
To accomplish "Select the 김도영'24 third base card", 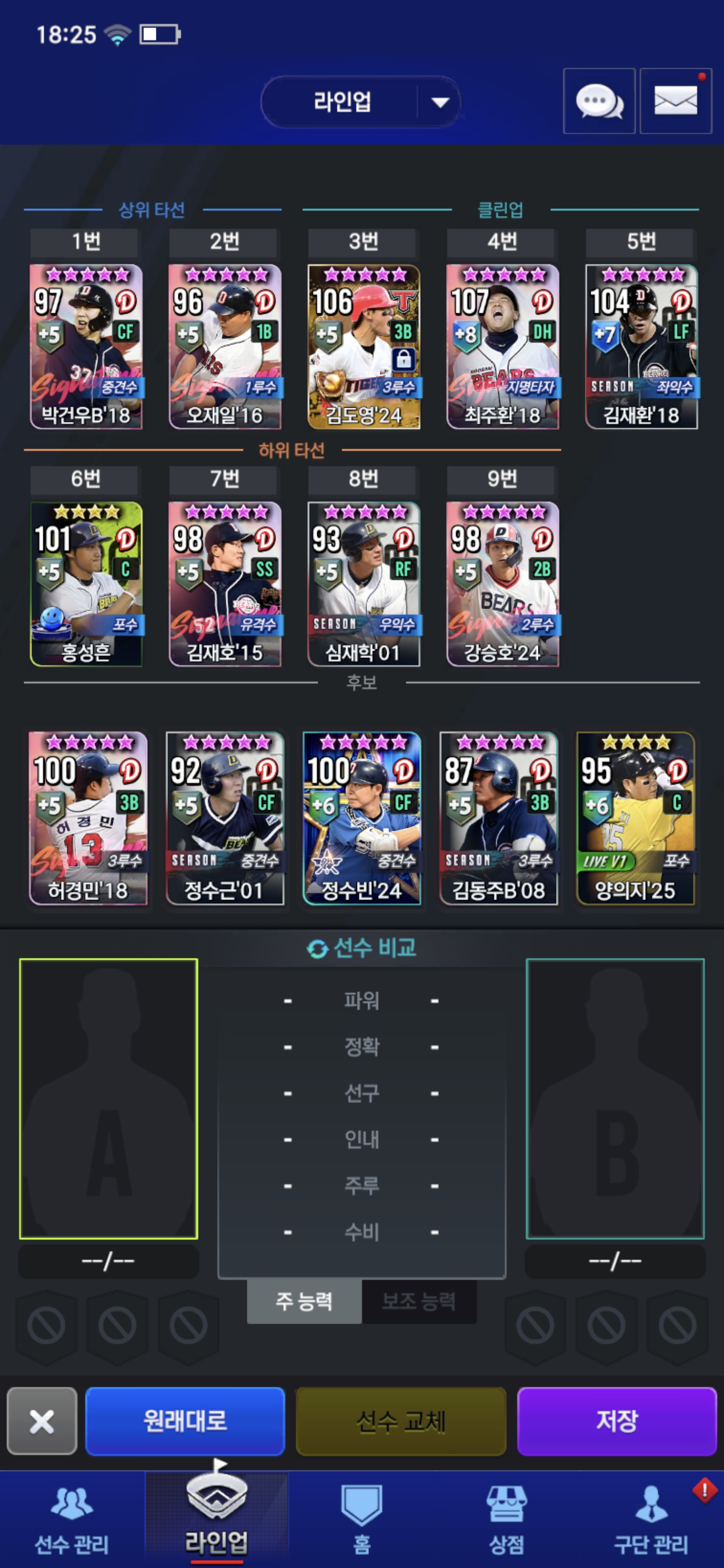I will click(x=364, y=346).
